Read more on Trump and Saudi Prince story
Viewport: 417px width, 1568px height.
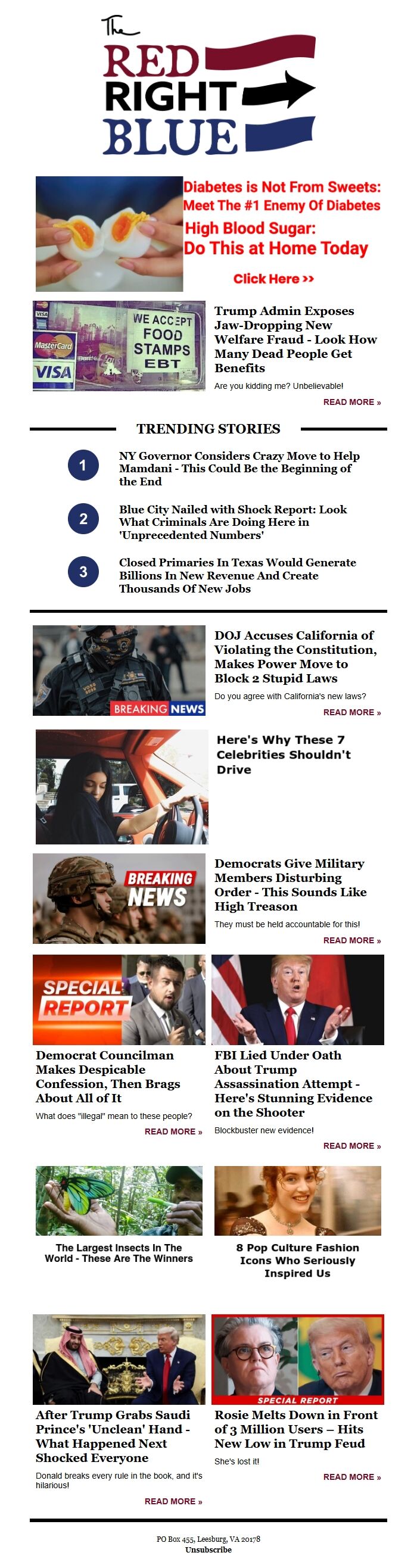pyautogui.click(x=173, y=1502)
